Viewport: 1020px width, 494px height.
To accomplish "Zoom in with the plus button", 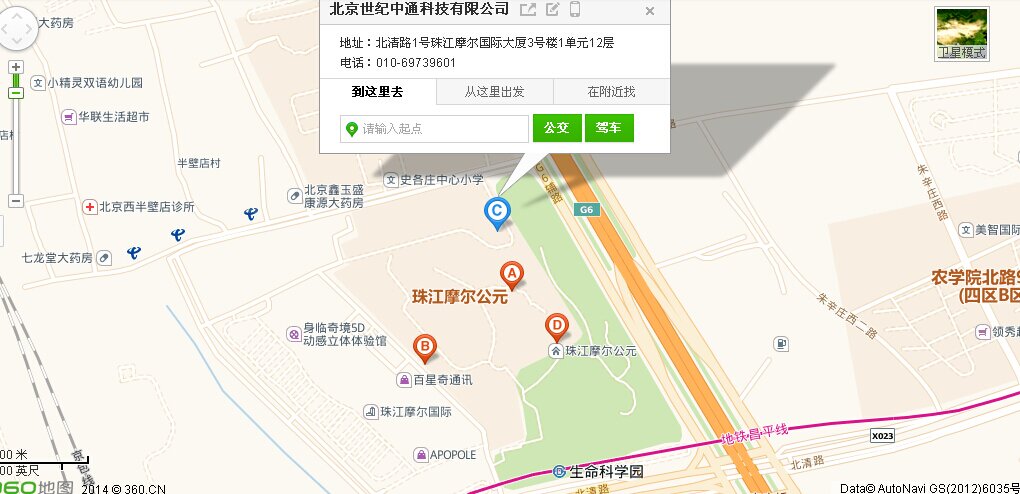I will [x=16, y=66].
